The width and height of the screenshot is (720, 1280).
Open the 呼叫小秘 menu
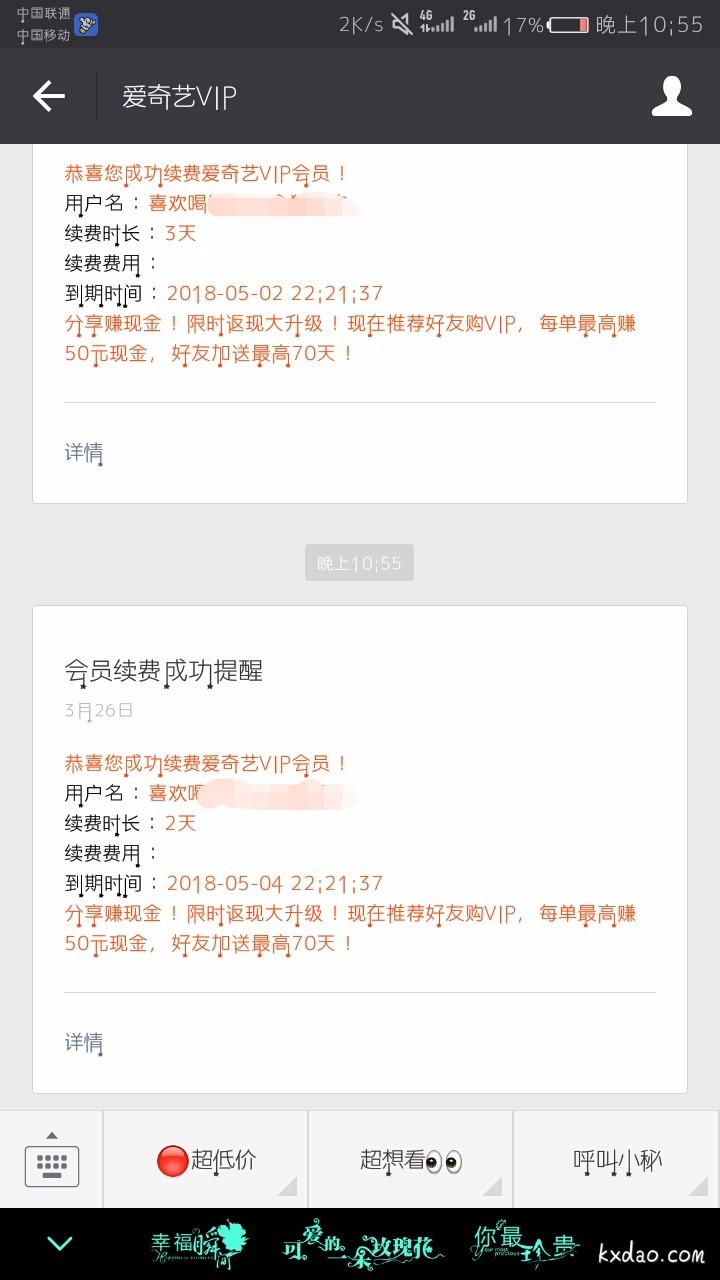(616, 1160)
